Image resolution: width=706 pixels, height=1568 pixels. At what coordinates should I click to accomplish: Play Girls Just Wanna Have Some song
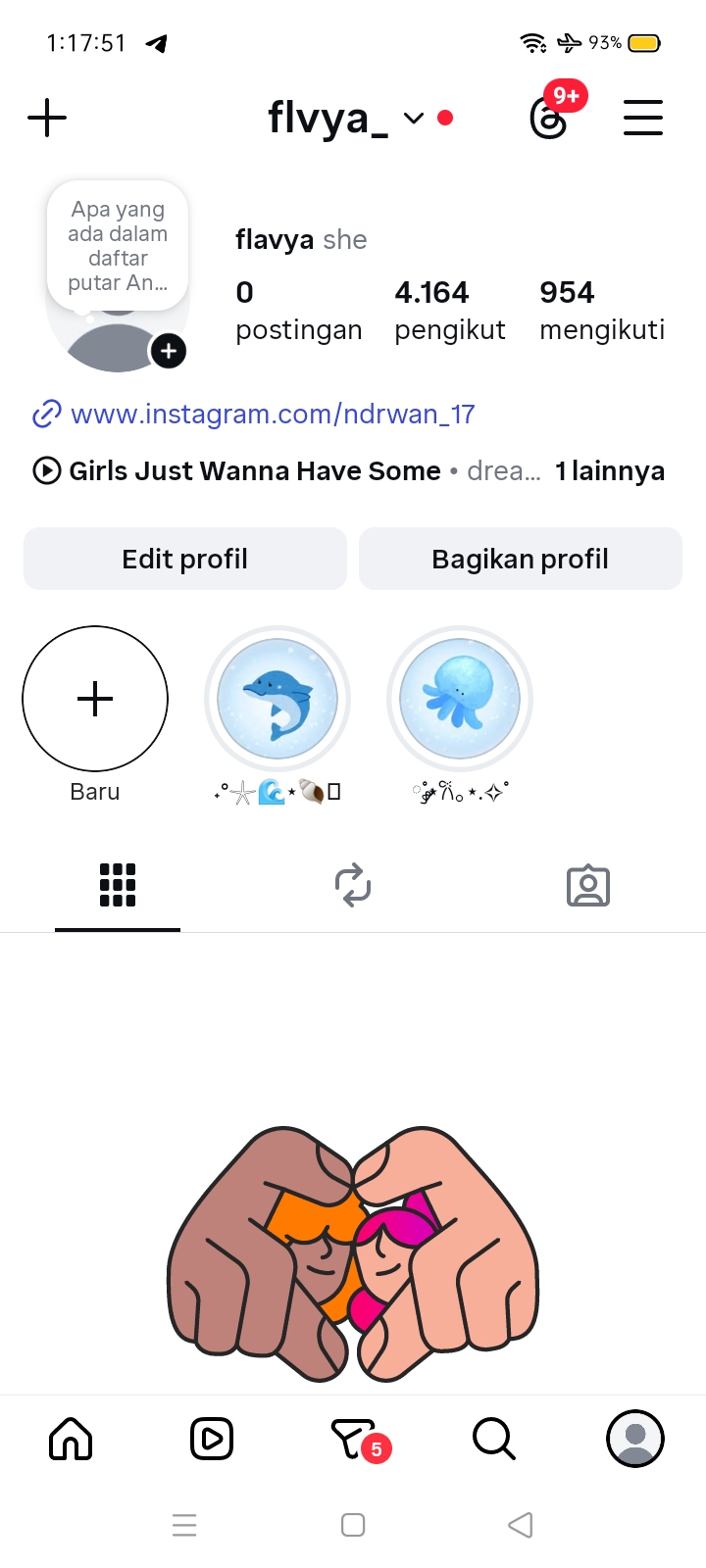254,471
